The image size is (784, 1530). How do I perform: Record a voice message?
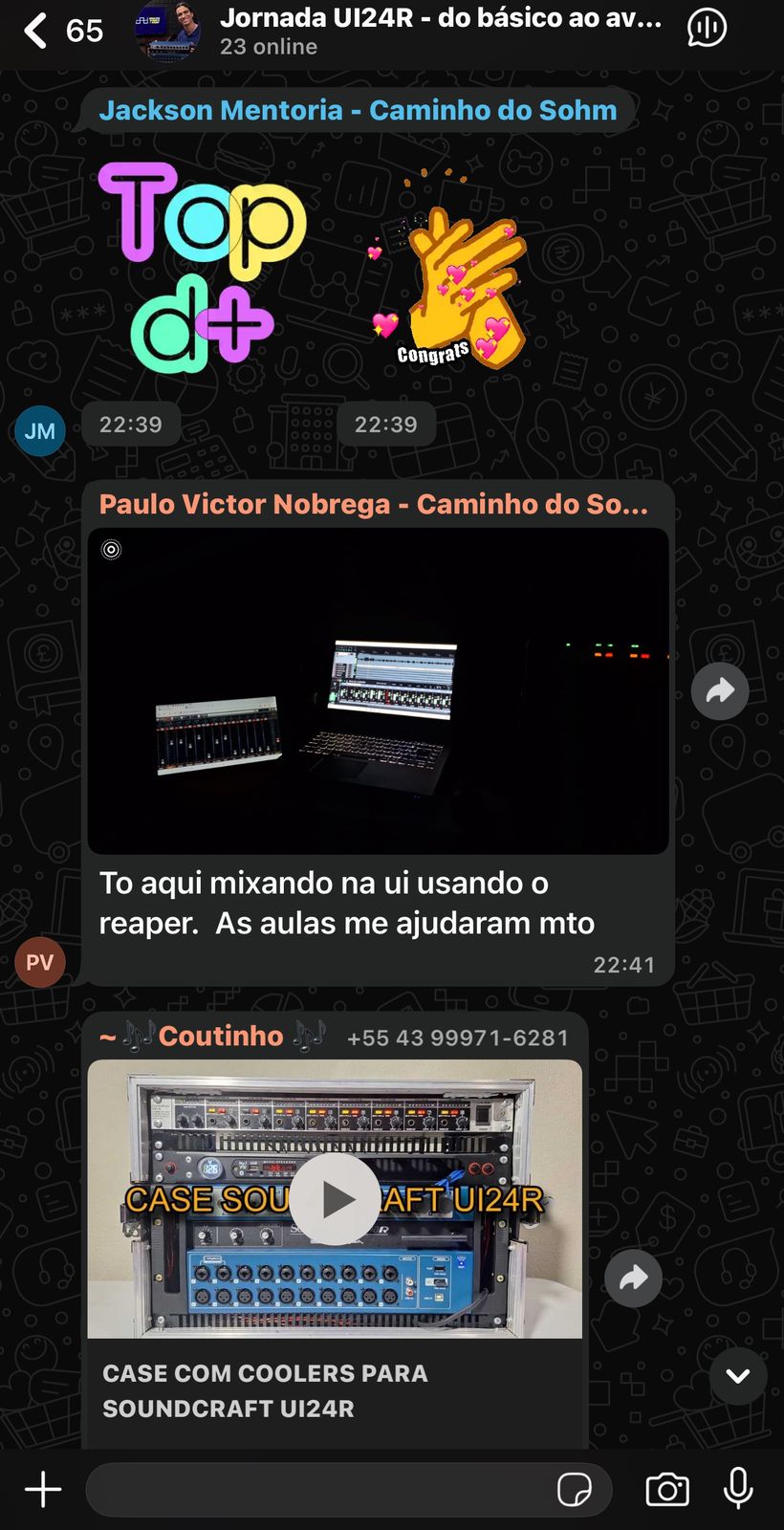point(737,1489)
